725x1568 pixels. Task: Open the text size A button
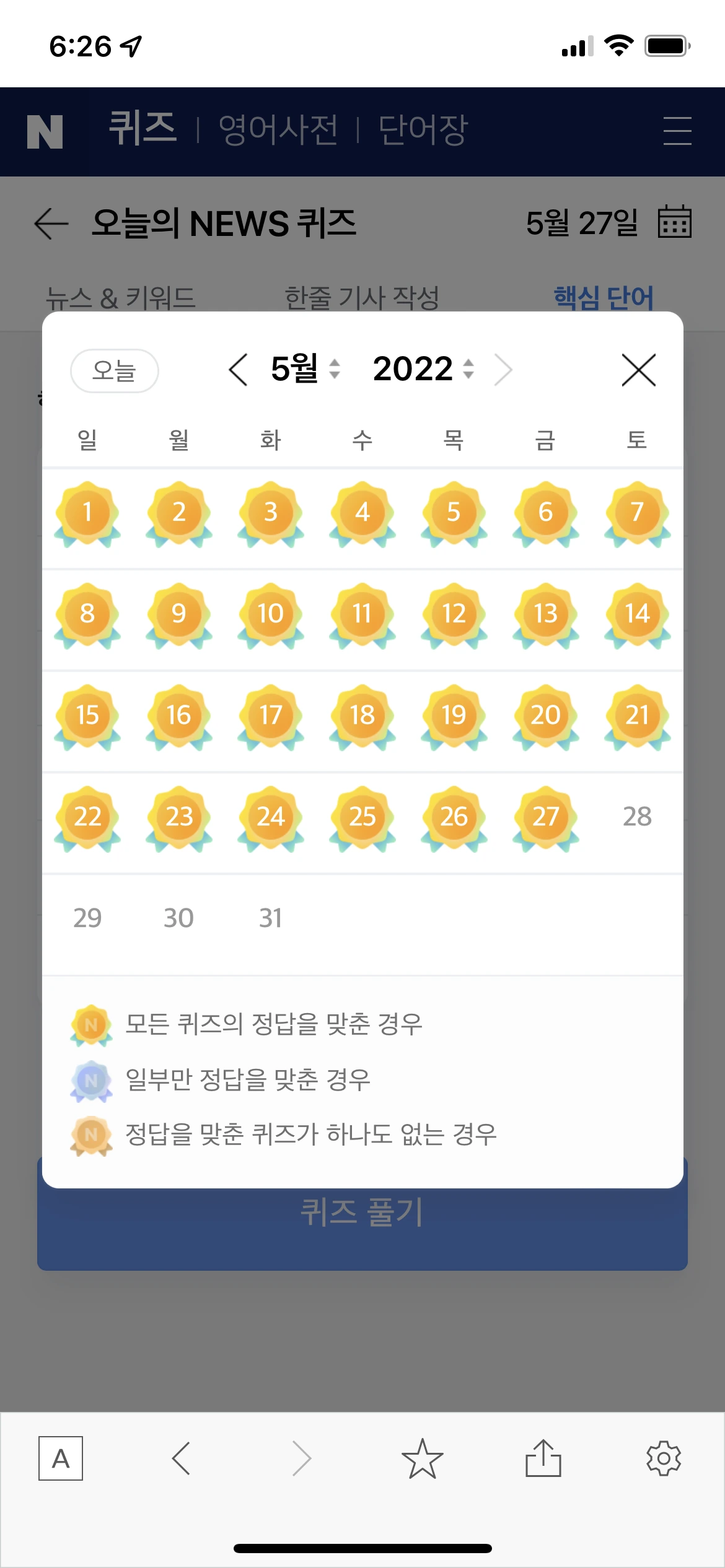[61, 1458]
